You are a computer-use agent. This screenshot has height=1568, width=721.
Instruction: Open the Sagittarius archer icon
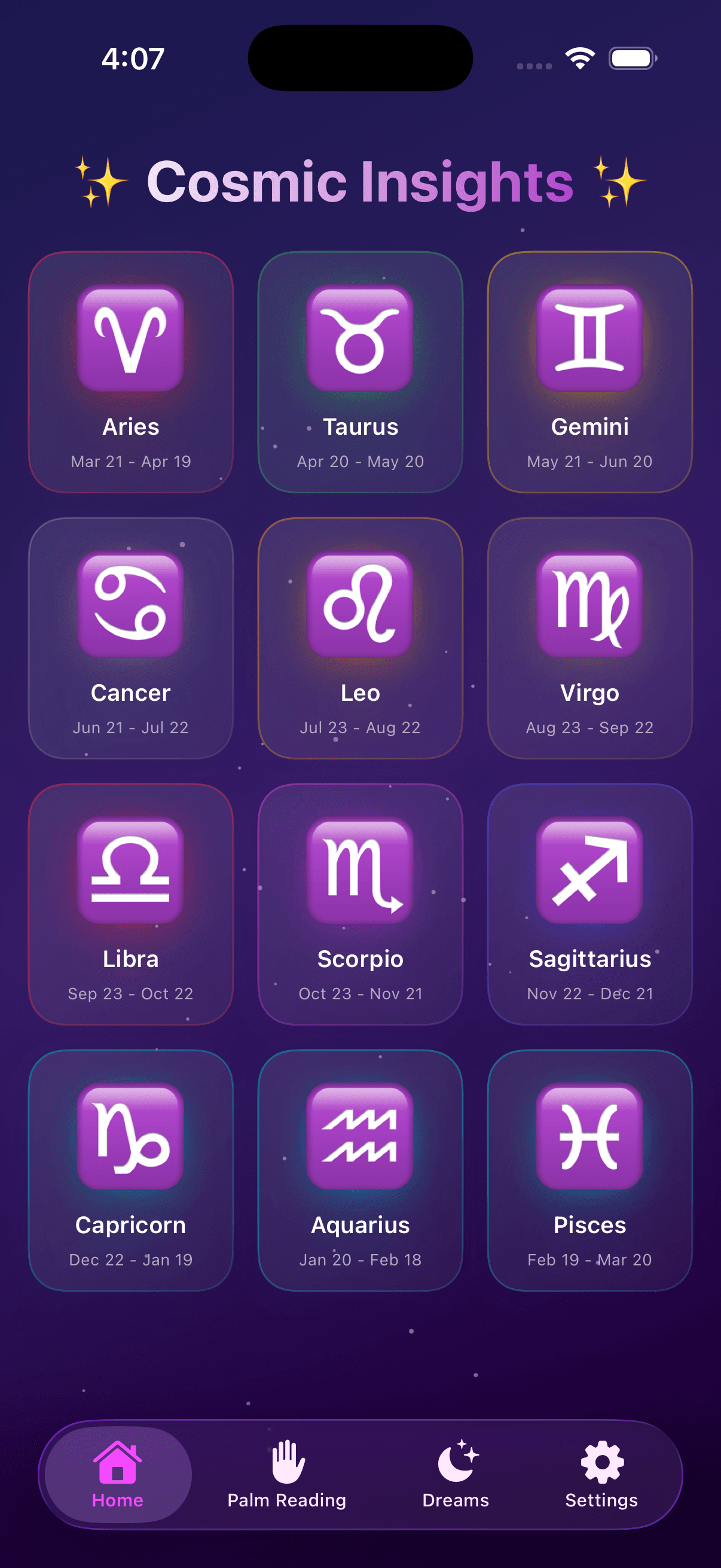click(589, 873)
